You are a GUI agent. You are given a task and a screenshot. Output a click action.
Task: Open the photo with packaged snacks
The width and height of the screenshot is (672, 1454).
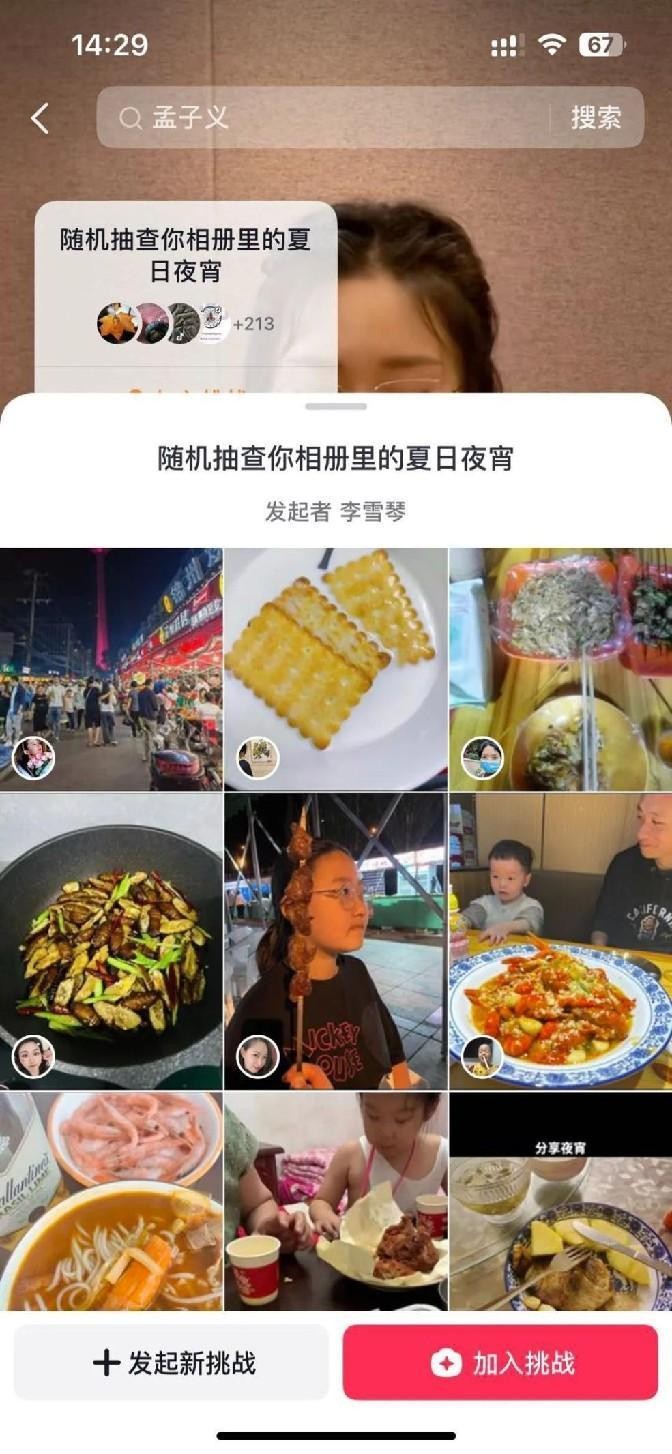[560, 668]
